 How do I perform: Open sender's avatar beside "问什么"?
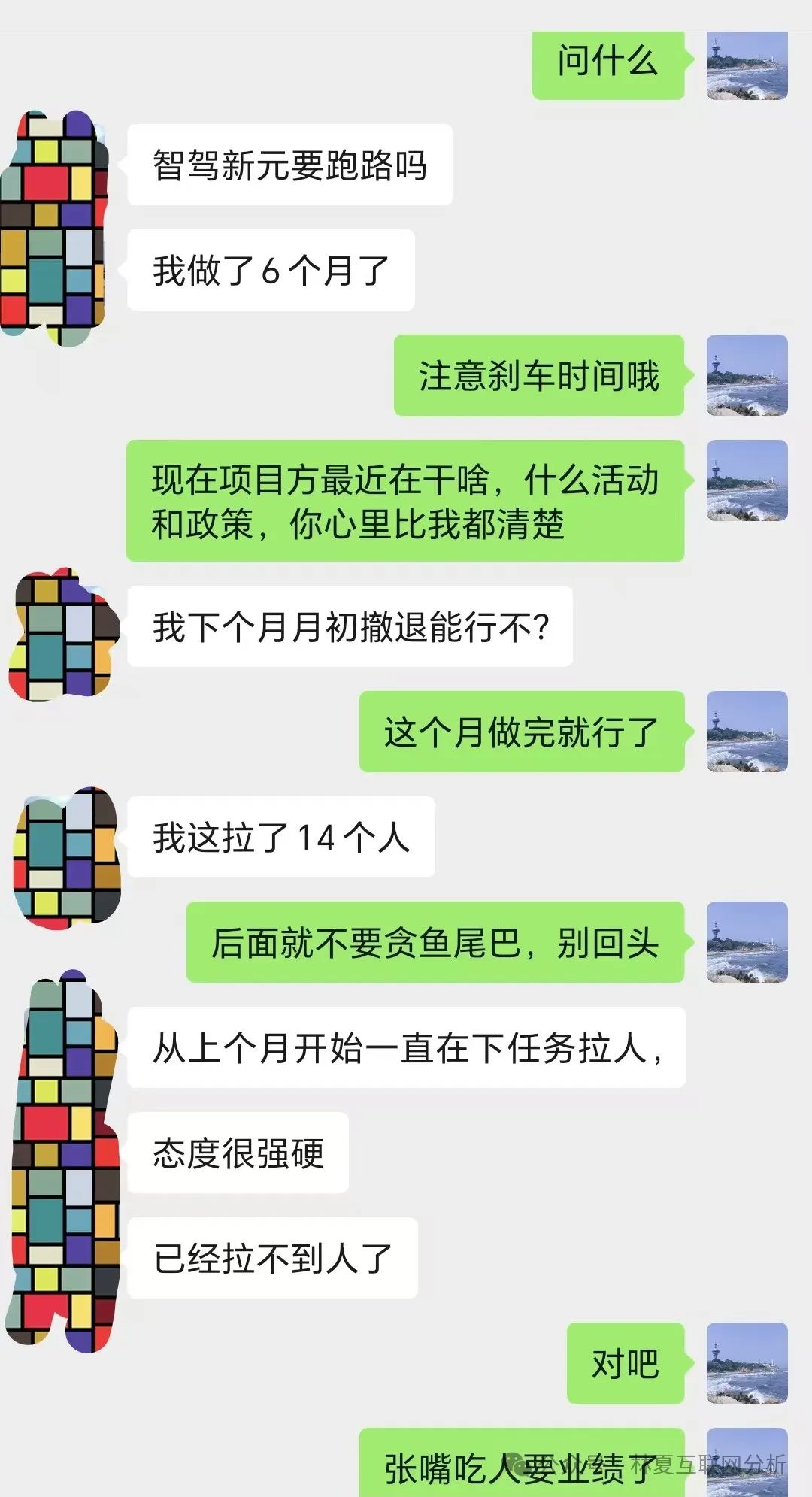747,66
